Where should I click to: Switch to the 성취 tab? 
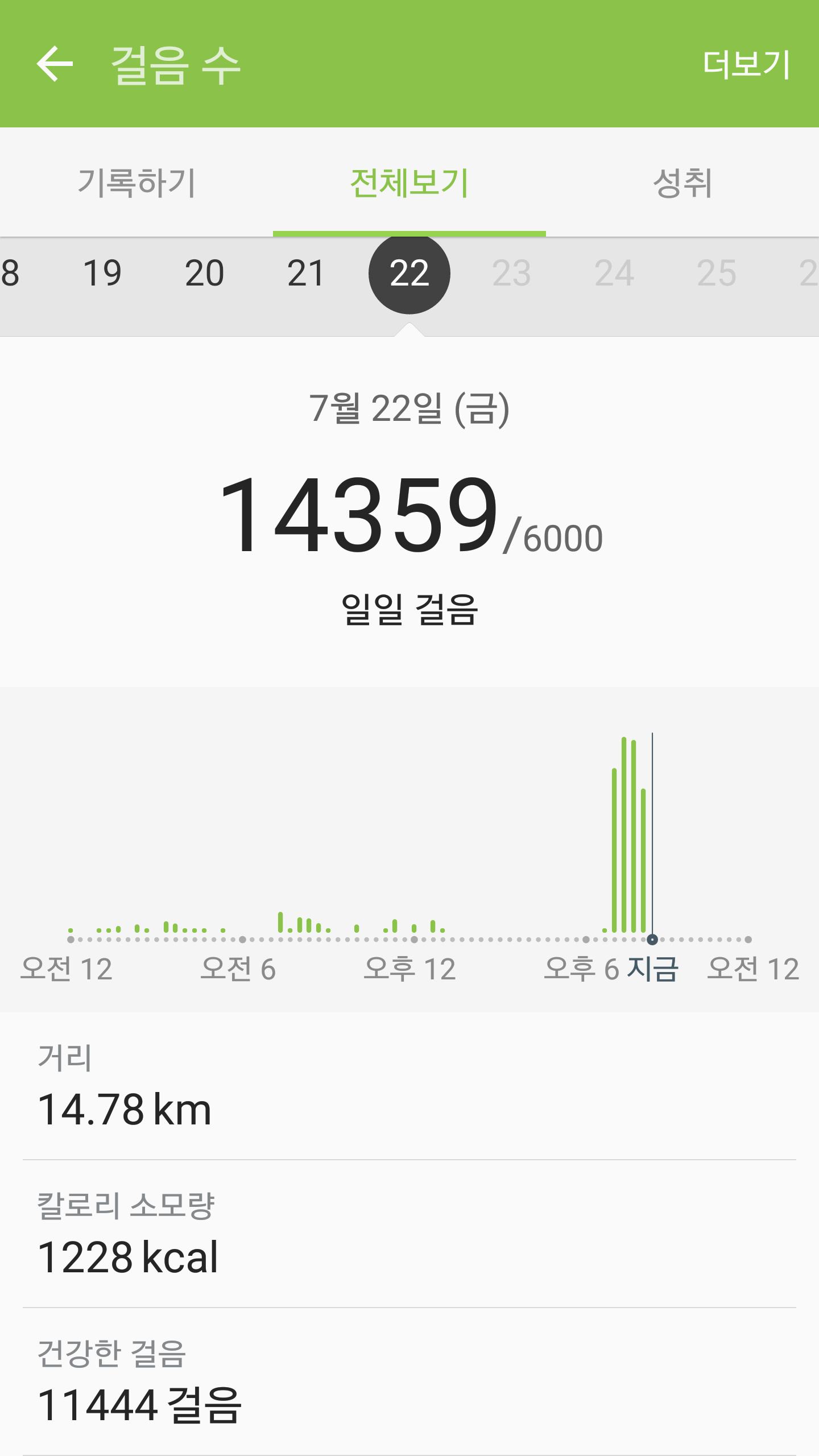coord(682,183)
